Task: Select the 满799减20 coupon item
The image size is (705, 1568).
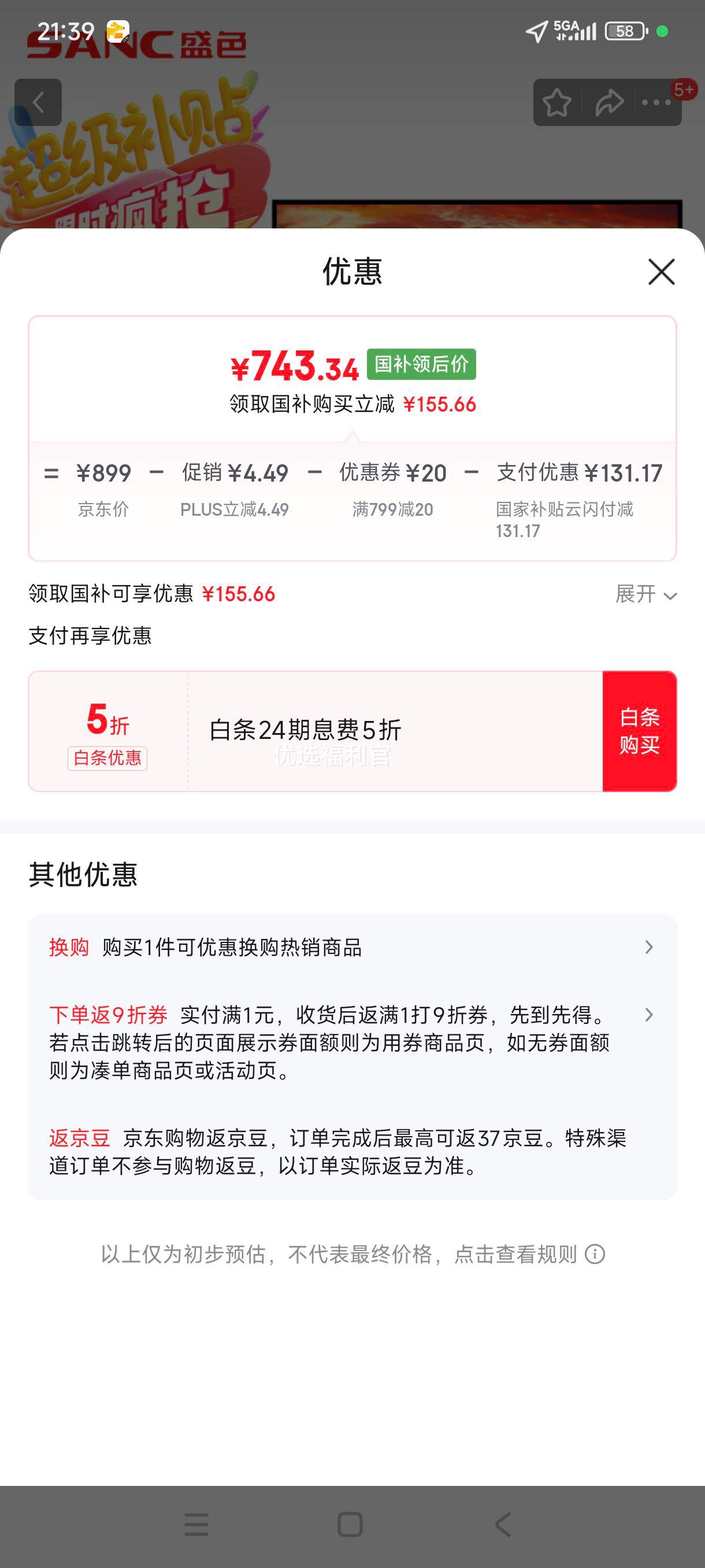Action: 392,487
